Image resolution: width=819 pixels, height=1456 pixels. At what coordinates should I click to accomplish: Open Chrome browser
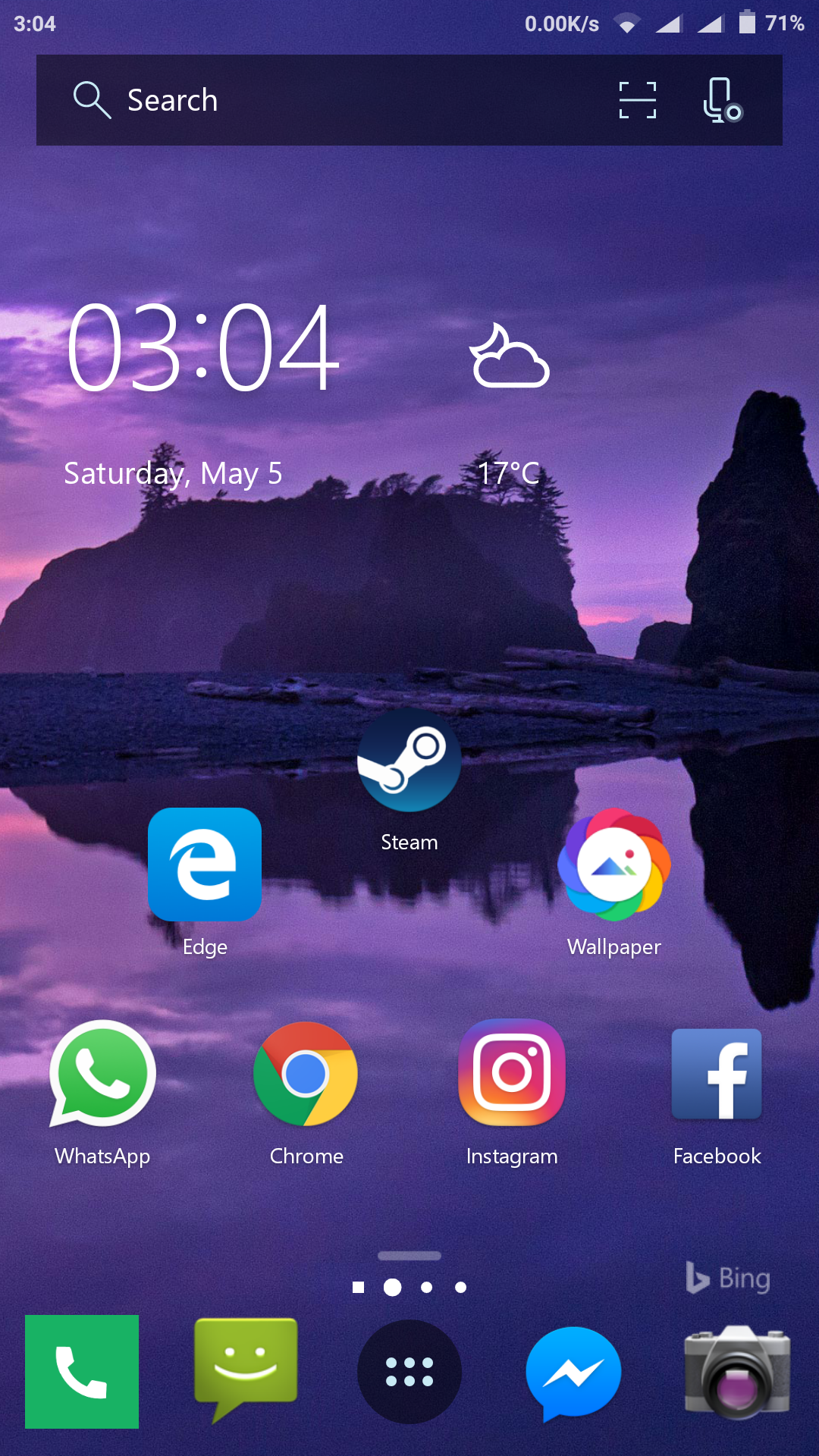point(306,1073)
